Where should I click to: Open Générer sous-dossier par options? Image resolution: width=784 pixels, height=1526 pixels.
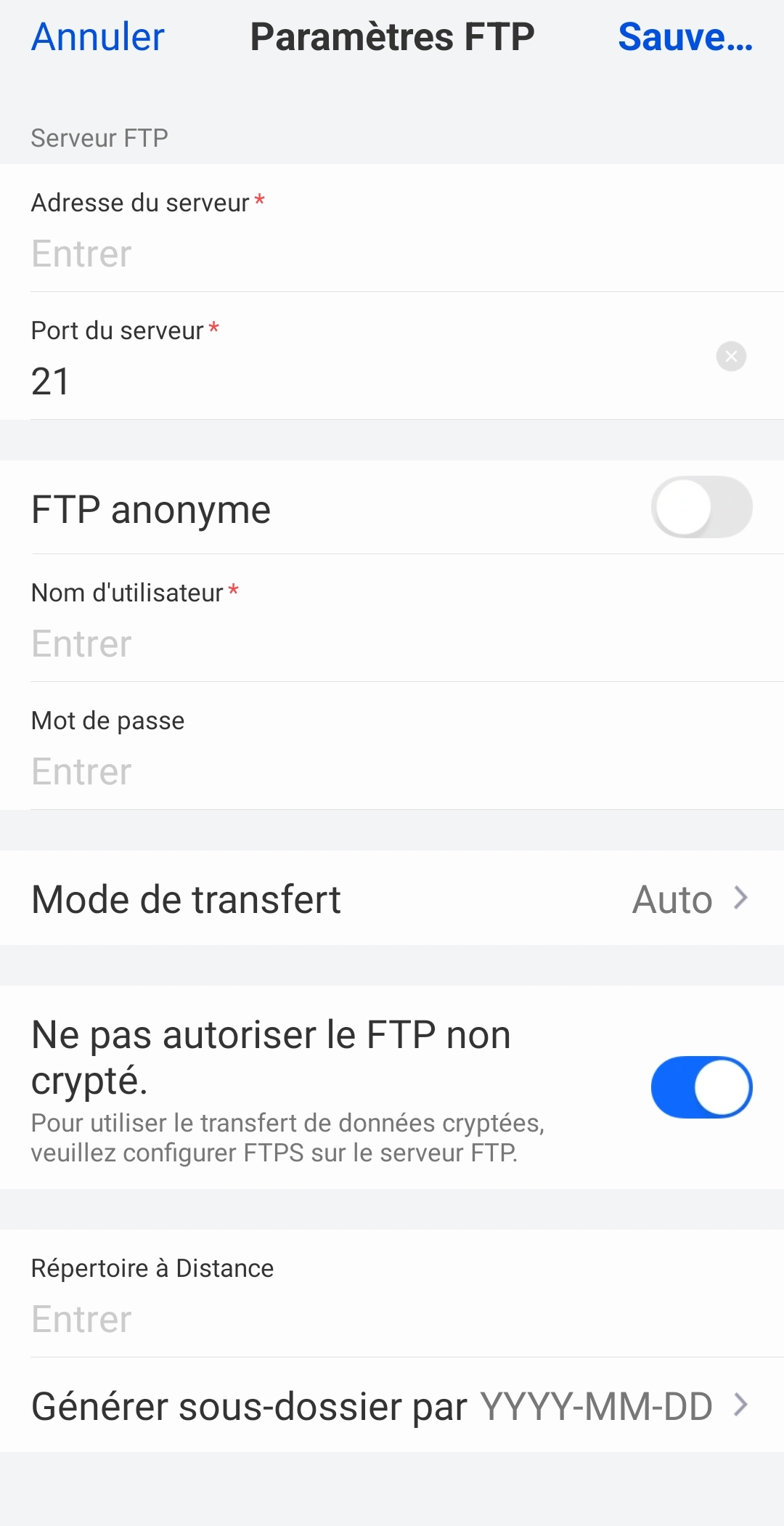point(392,1406)
